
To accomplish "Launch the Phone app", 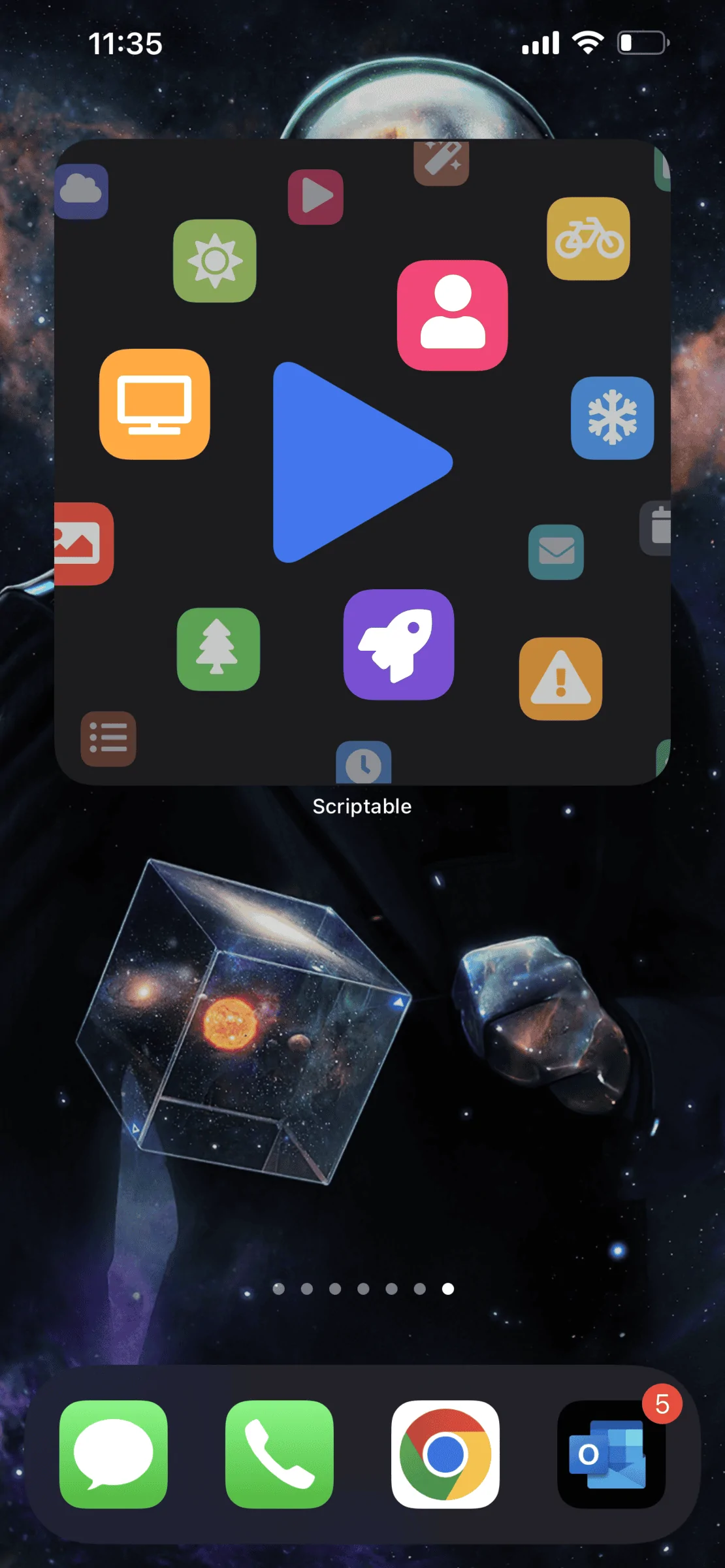I will (x=280, y=1454).
